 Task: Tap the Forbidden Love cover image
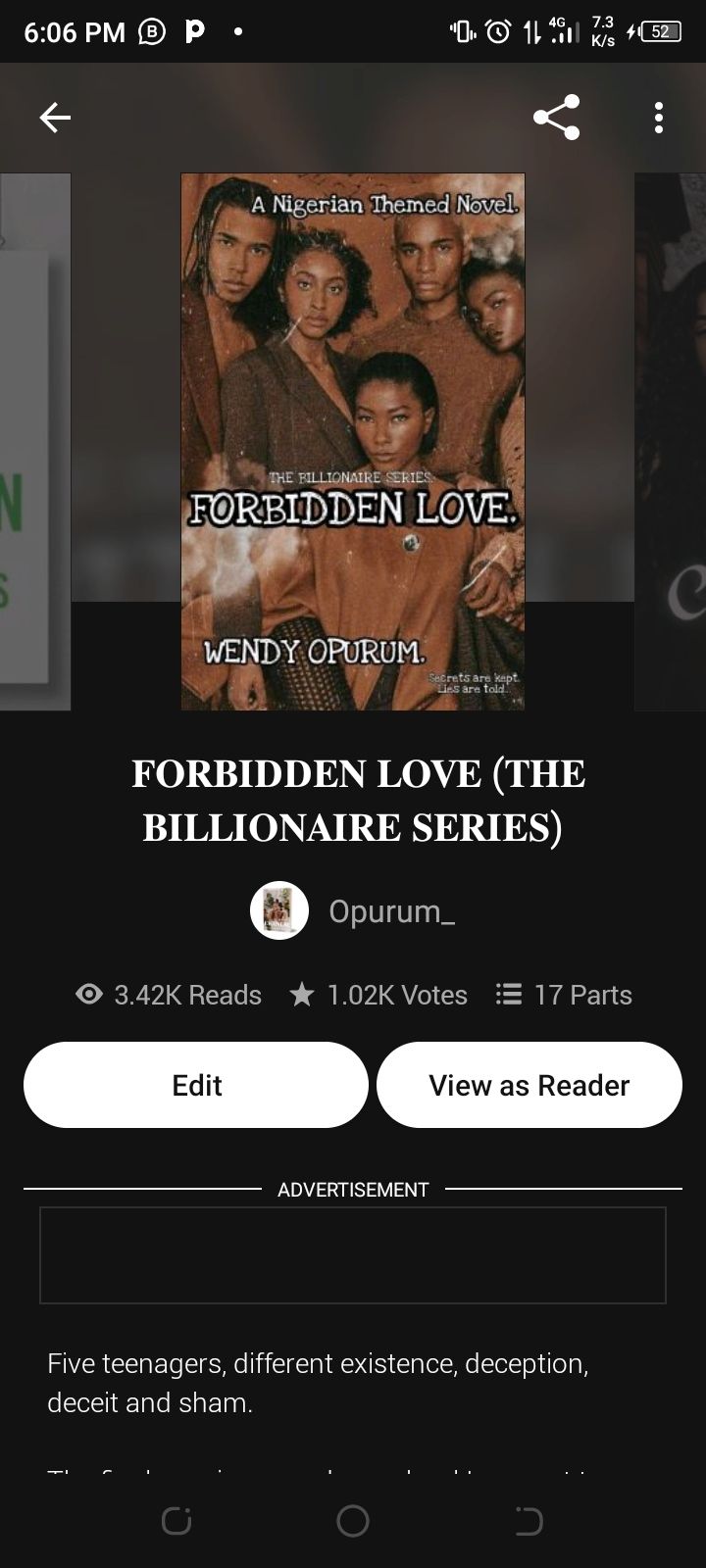(353, 441)
